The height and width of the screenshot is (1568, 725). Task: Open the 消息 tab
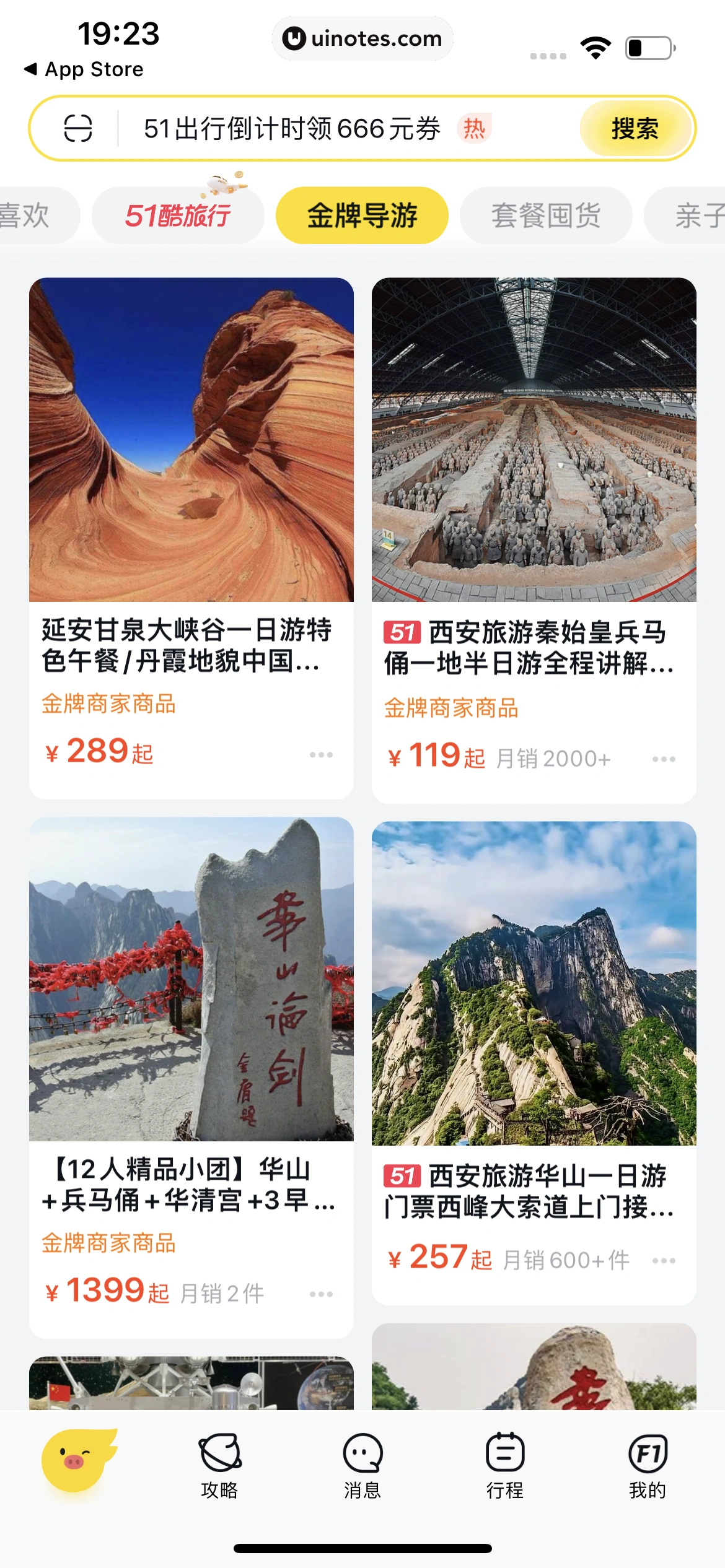pos(362,1465)
